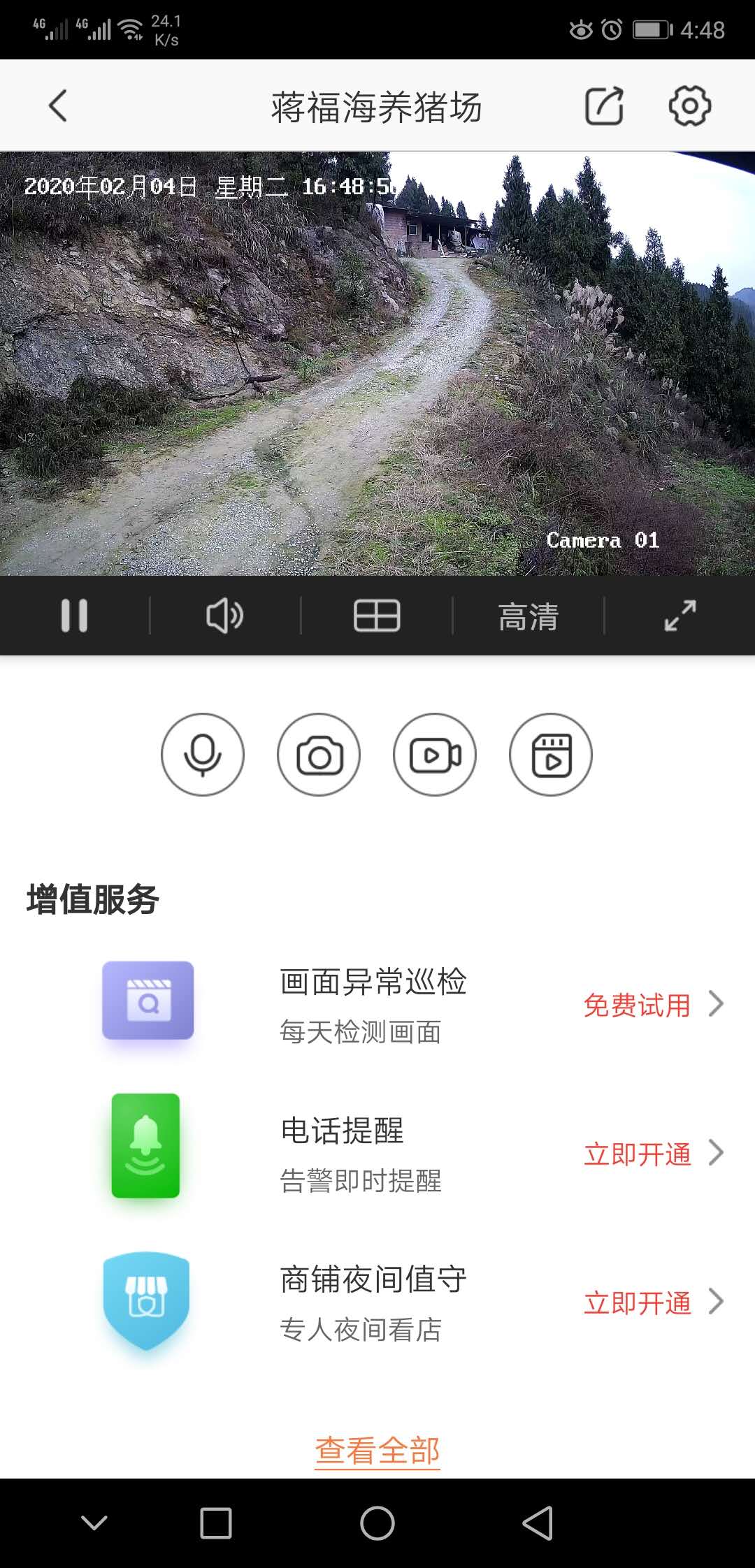Take a snapshot of the camera
This screenshot has width=755, height=1568.
click(319, 755)
